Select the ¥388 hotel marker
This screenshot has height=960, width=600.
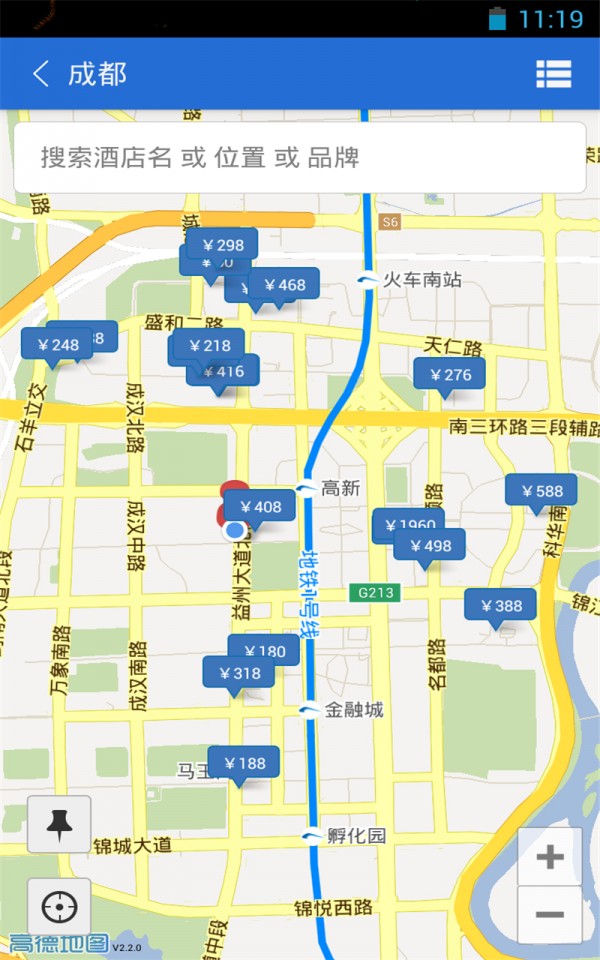tap(500, 605)
